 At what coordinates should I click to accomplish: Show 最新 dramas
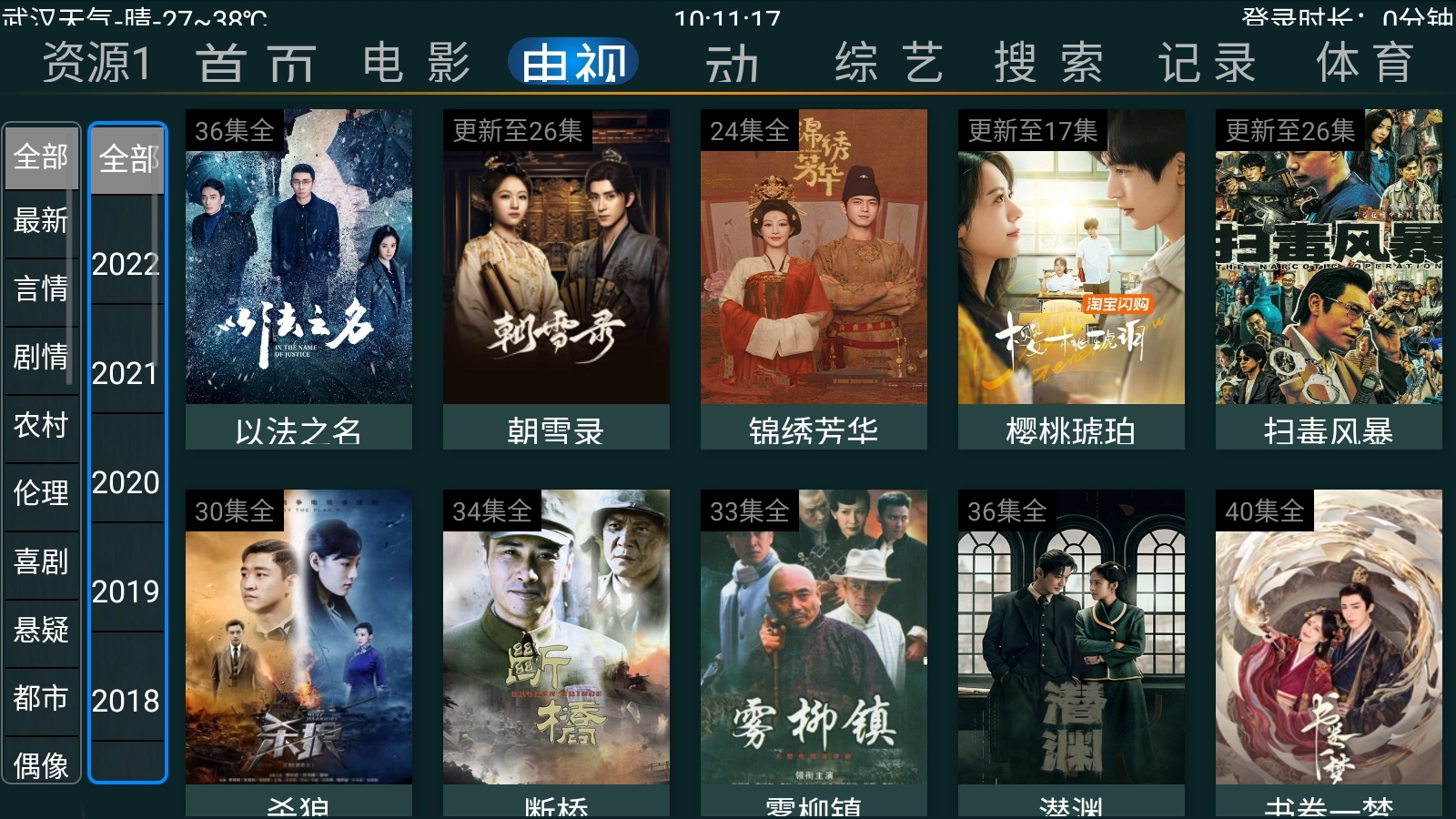click(x=41, y=220)
